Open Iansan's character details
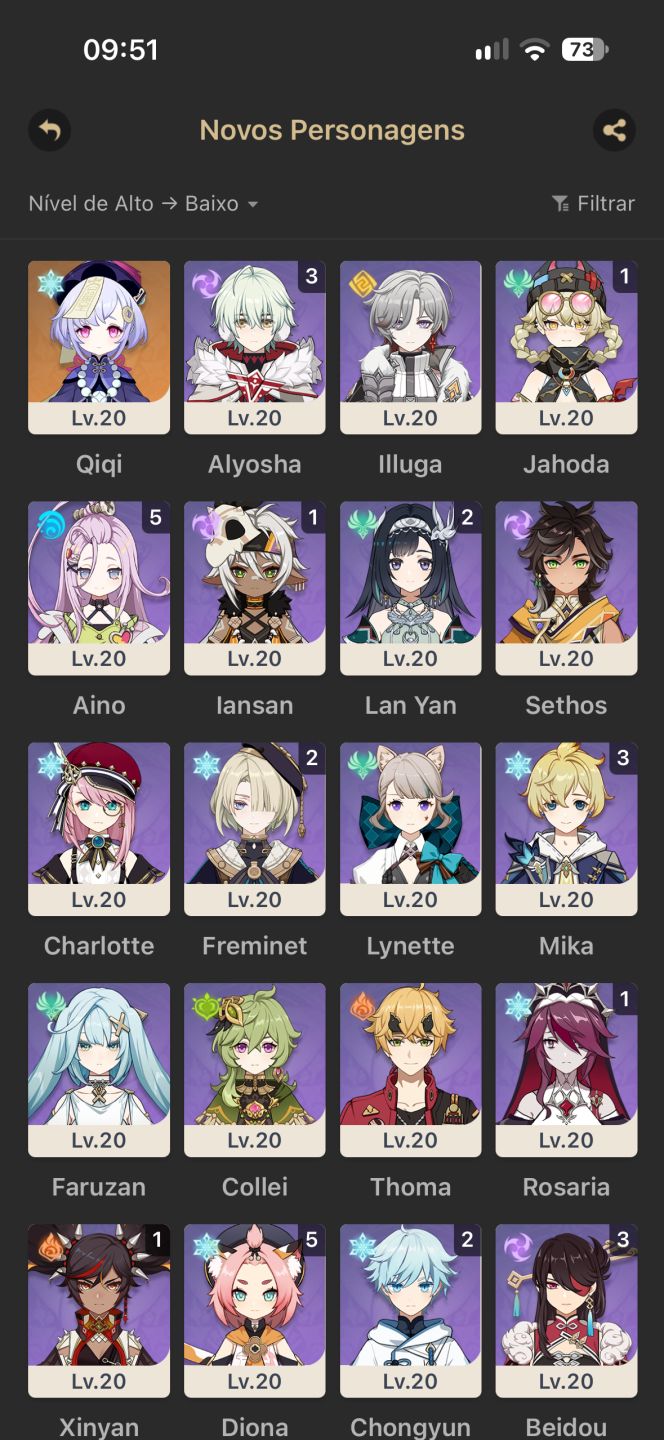The height and width of the screenshot is (1440, 664). click(255, 589)
